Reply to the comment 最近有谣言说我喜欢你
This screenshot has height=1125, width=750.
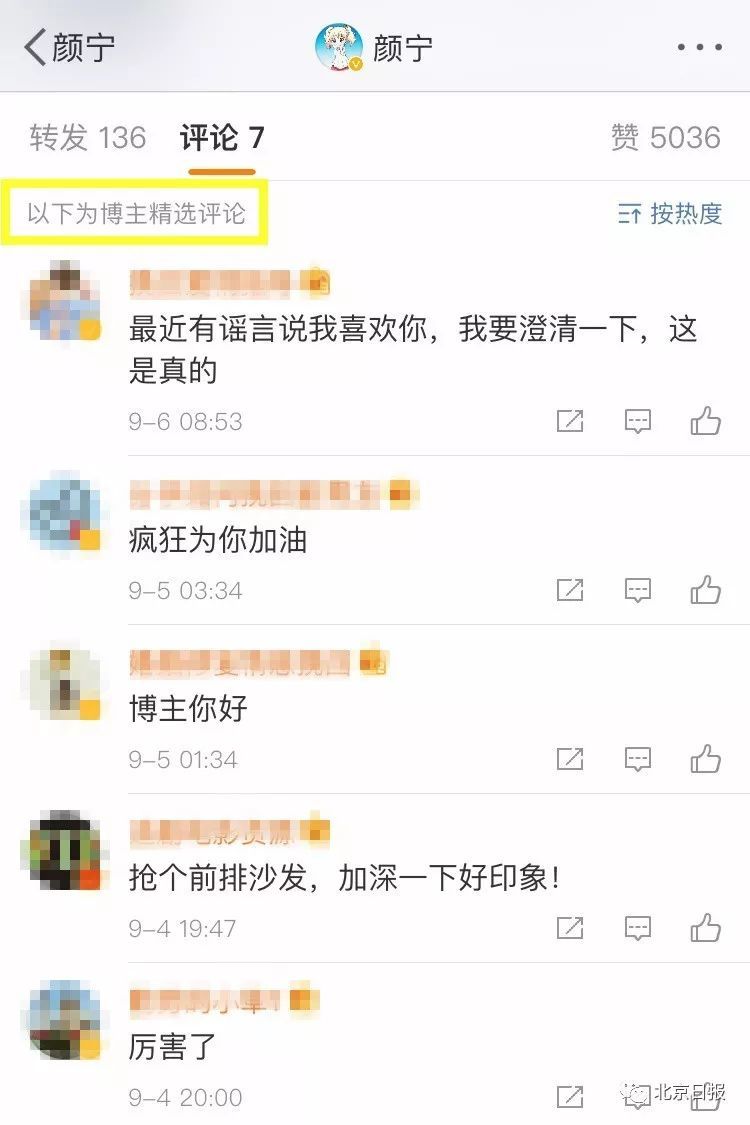click(638, 421)
